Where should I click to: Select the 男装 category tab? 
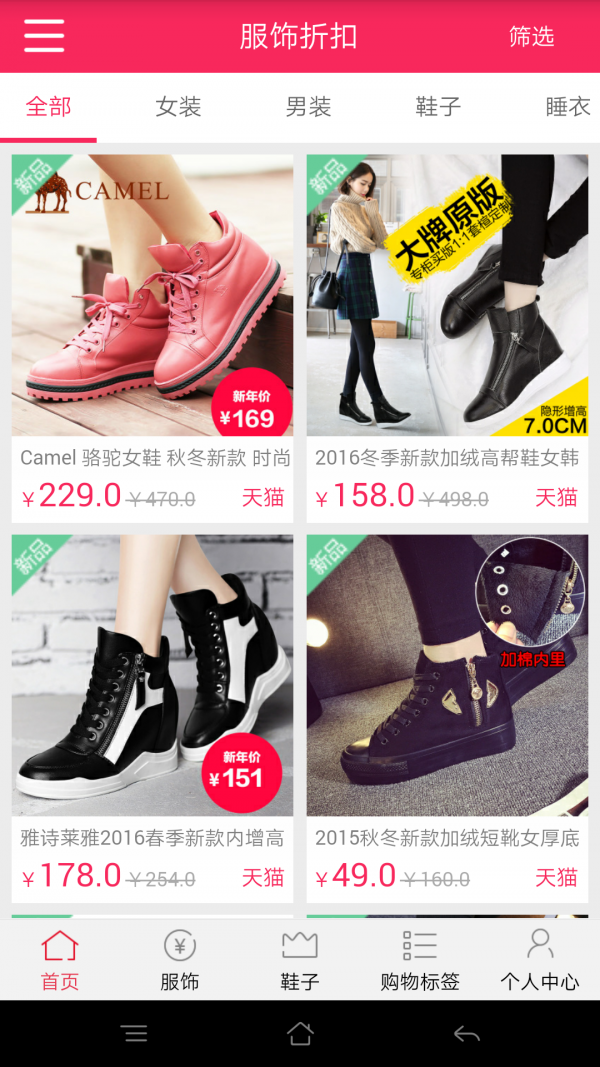308,107
